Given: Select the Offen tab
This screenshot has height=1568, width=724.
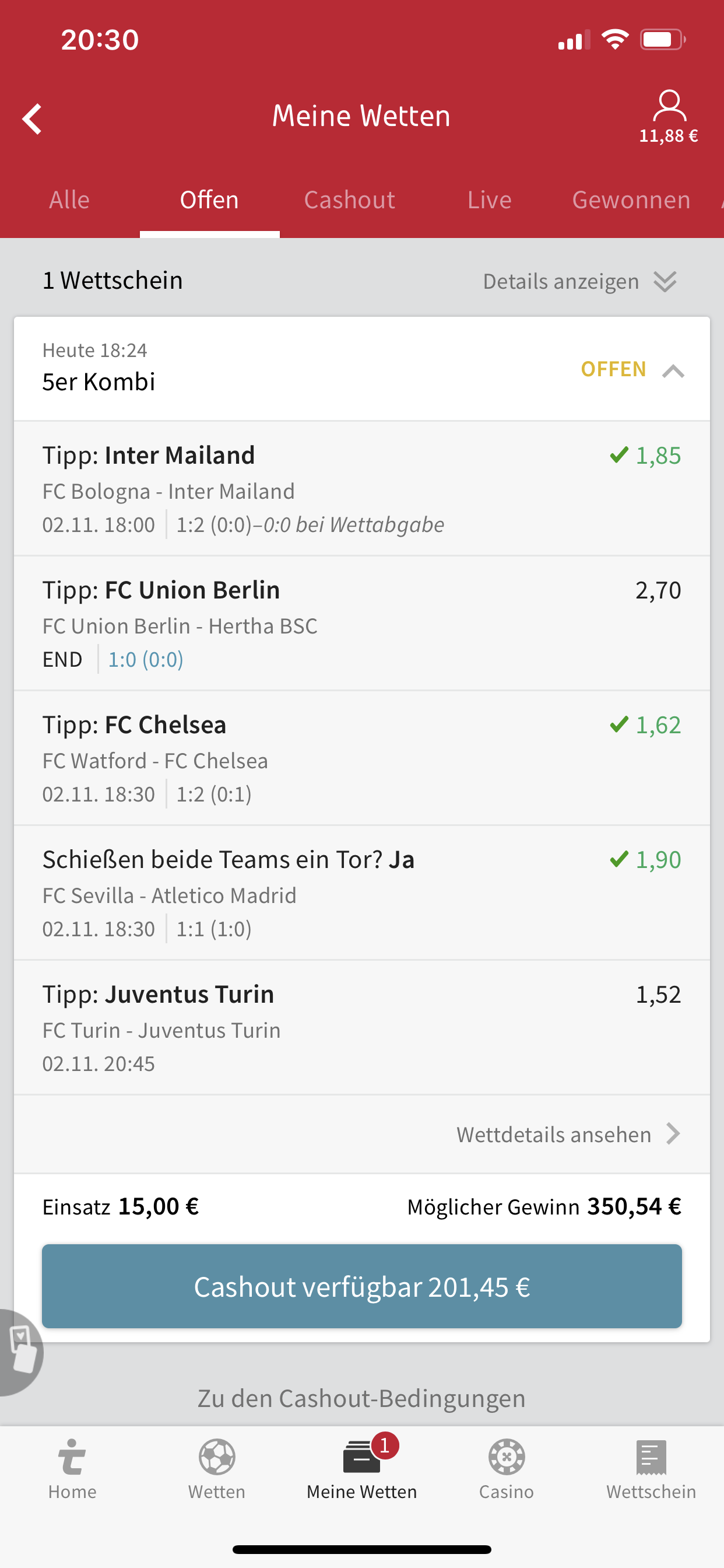Looking at the screenshot, I should [x=209, y=199].
